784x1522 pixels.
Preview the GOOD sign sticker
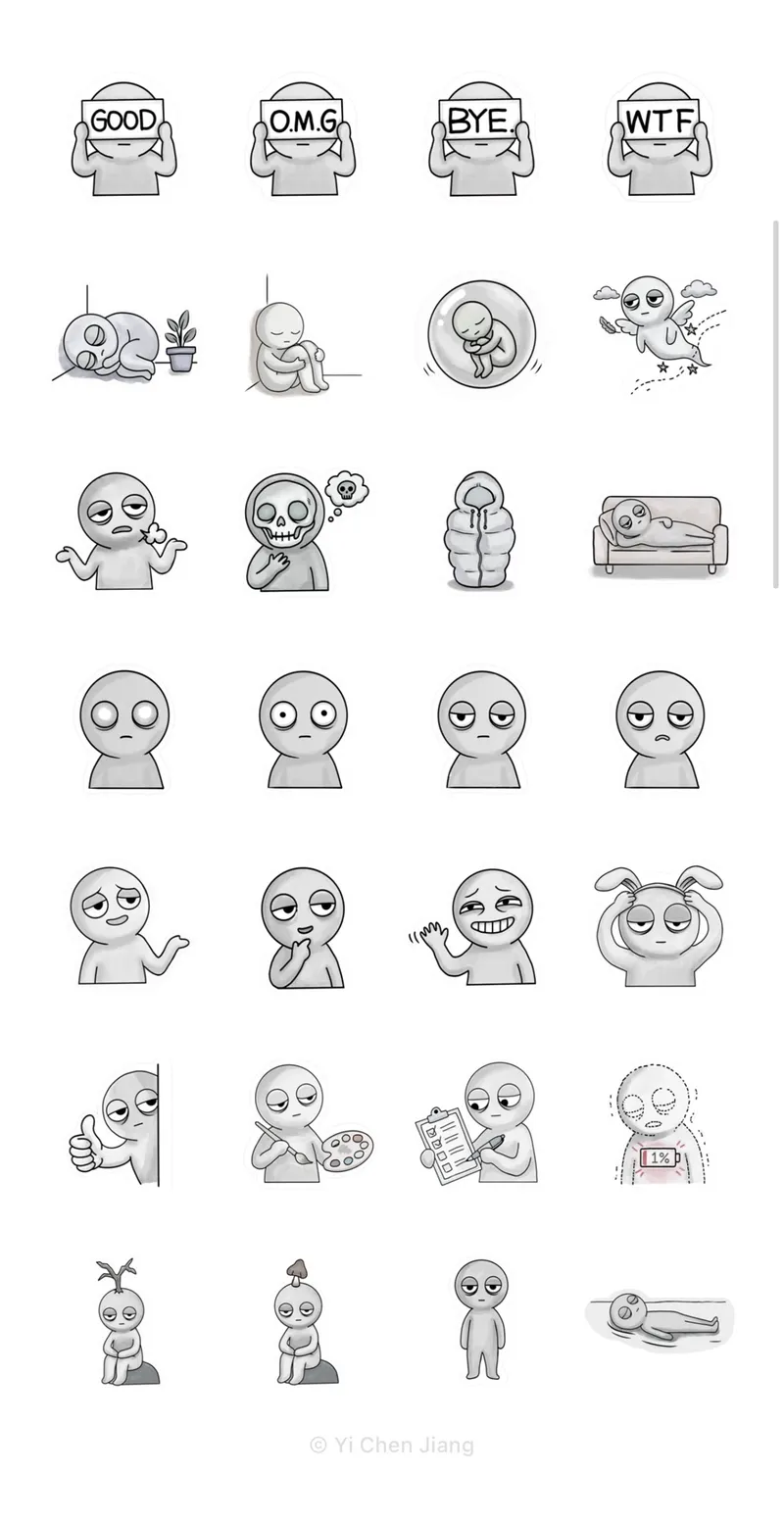(123, 139)
